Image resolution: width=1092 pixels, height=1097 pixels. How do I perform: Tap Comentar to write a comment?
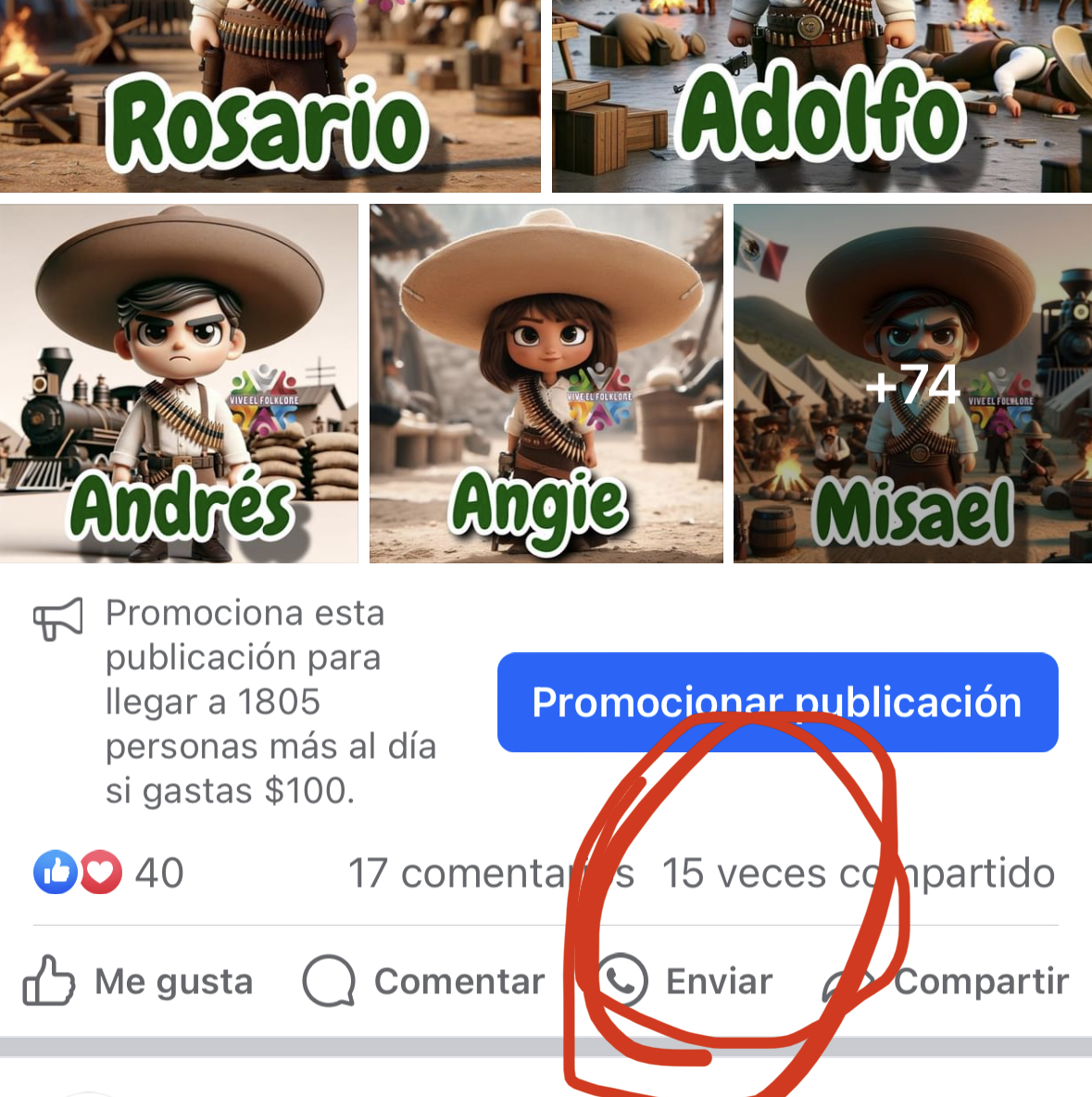425,981
